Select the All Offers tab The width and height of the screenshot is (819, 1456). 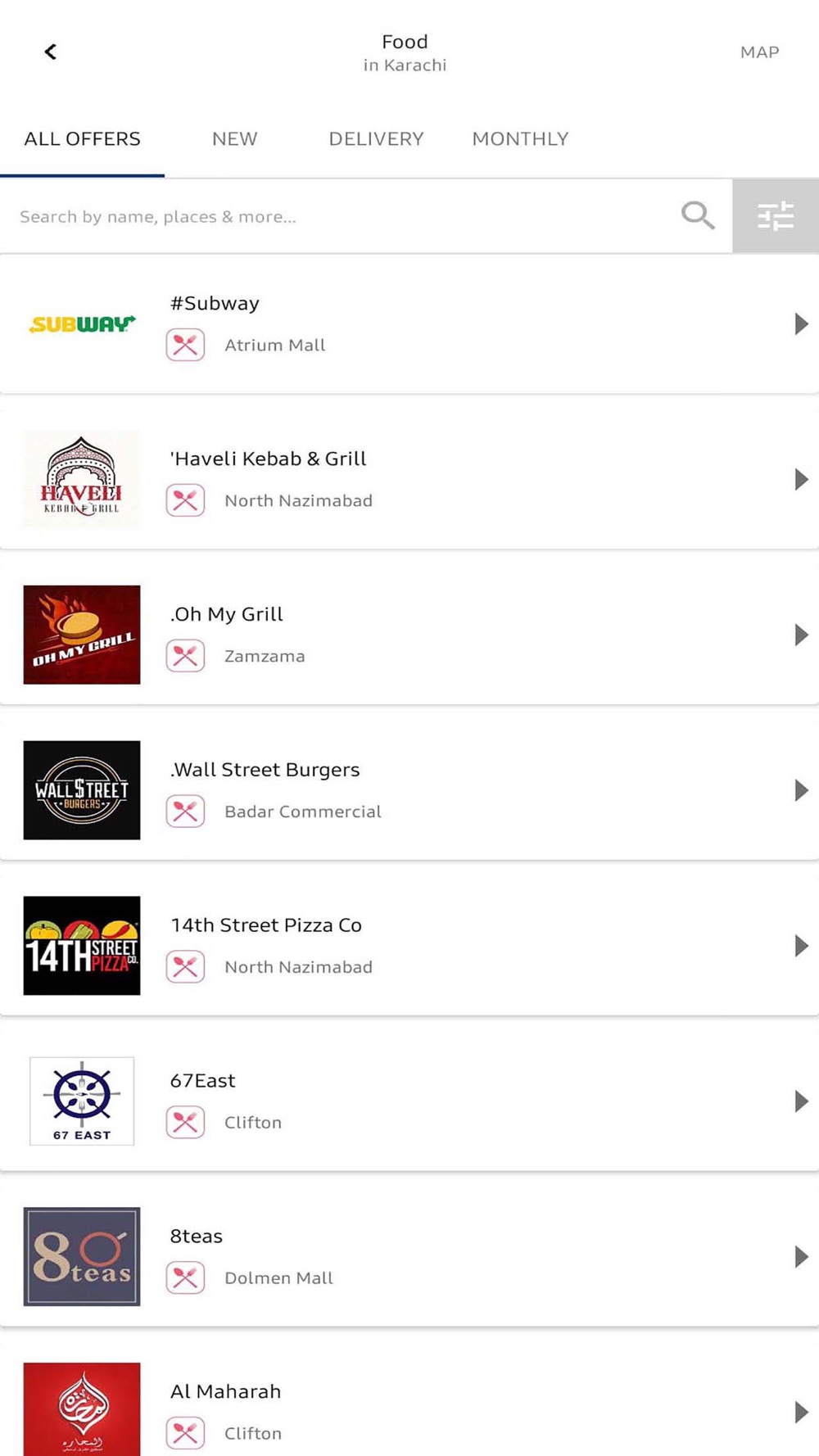click(82, 139)
